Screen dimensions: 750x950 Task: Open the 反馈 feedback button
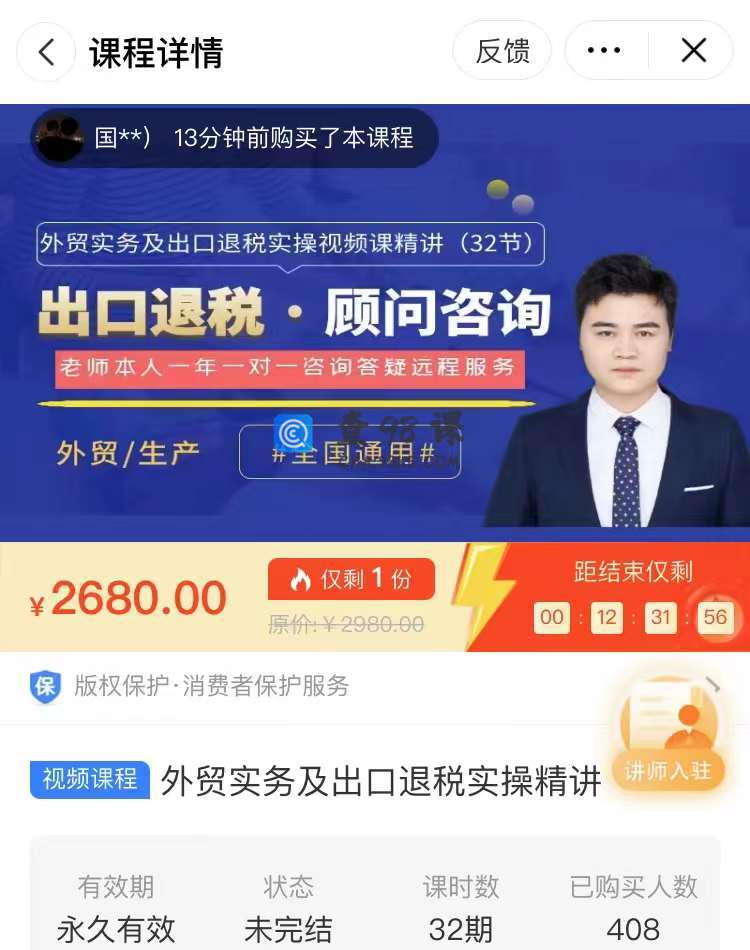pyautogui.click(x=502, y=51)
